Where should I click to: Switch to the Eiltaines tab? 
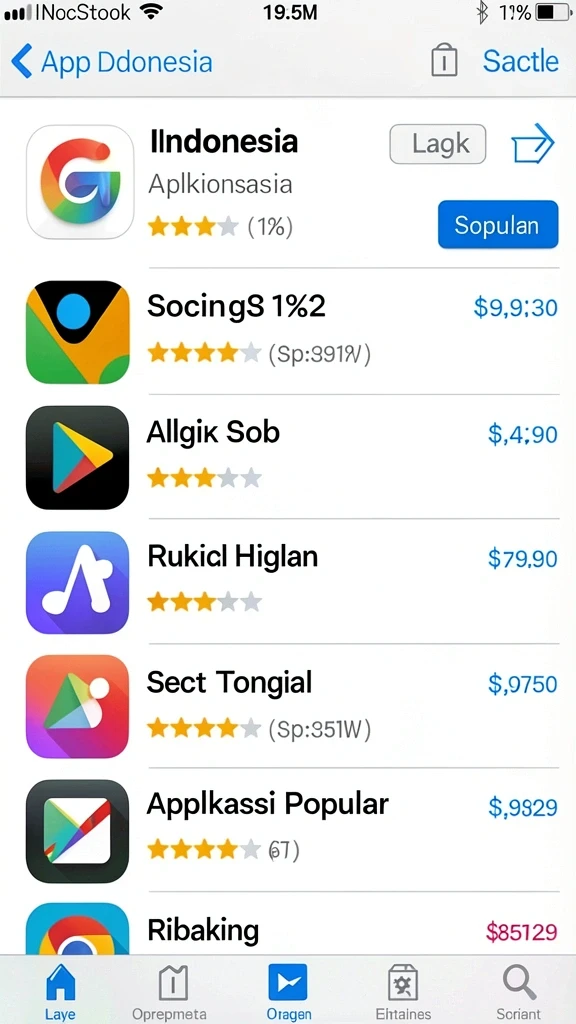(403, 990)
